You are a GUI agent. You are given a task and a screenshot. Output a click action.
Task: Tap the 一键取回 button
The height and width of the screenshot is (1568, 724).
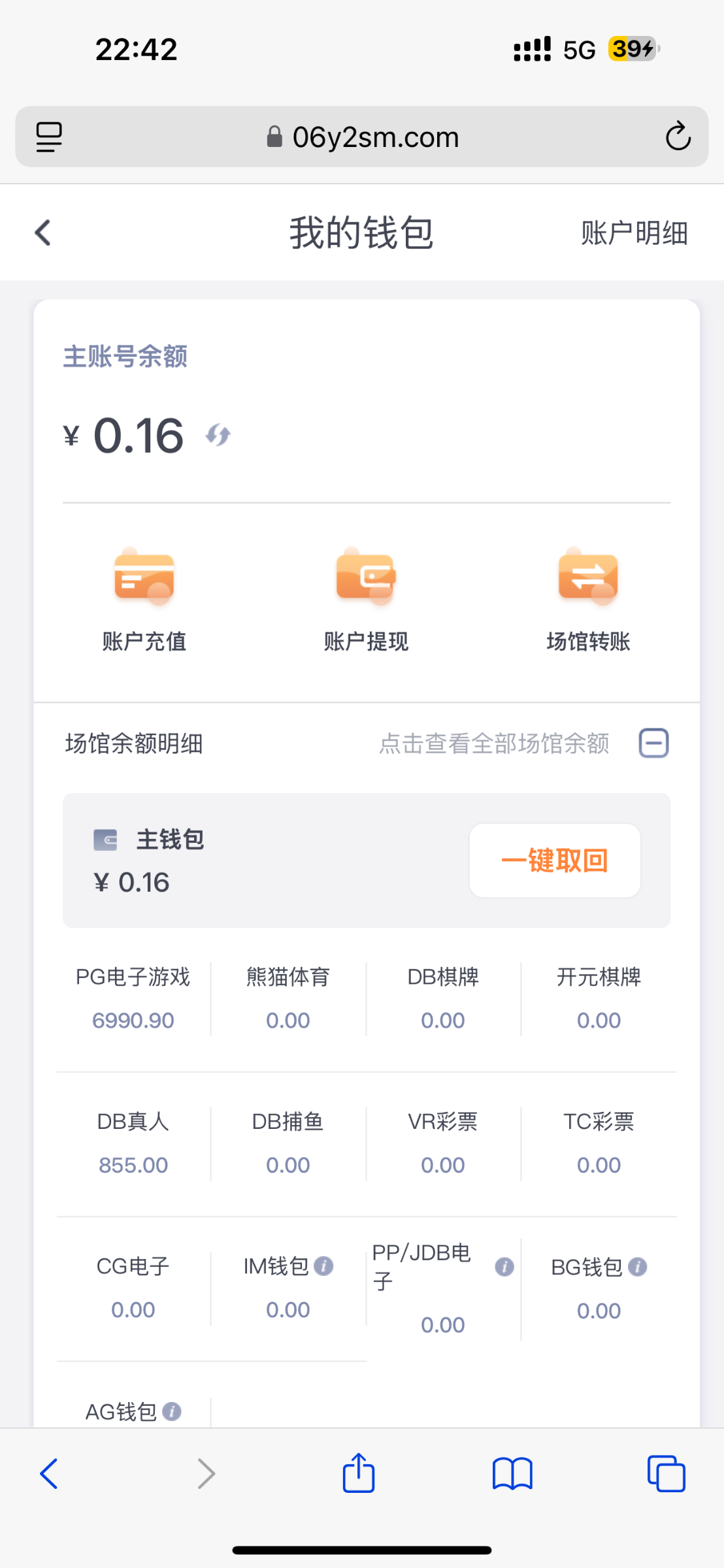pos(555,860)
